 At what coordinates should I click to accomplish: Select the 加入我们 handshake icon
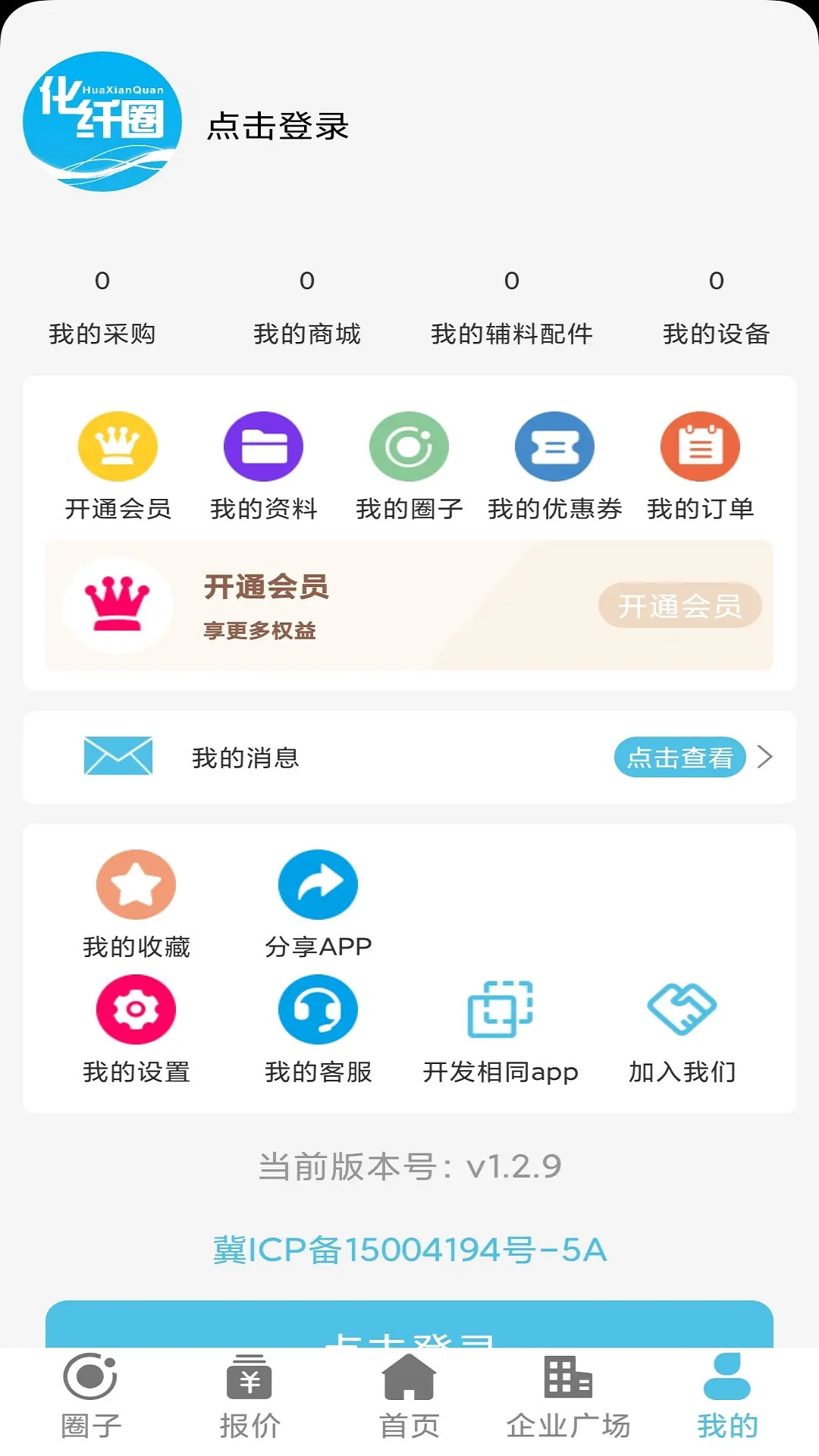click(682, 1010)
